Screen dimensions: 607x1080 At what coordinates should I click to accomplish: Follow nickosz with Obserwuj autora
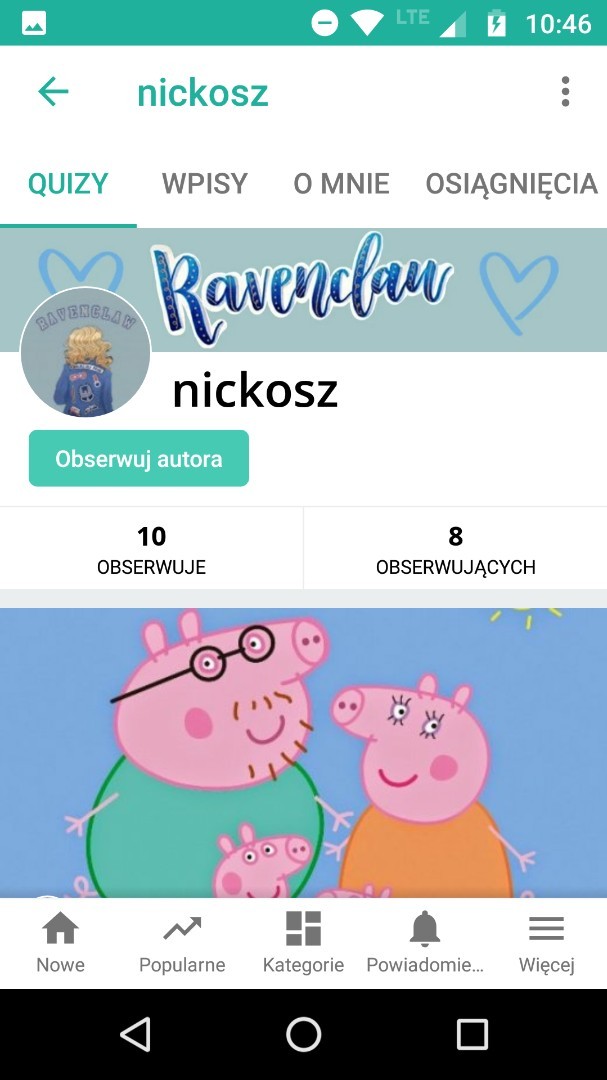[139, 459]
